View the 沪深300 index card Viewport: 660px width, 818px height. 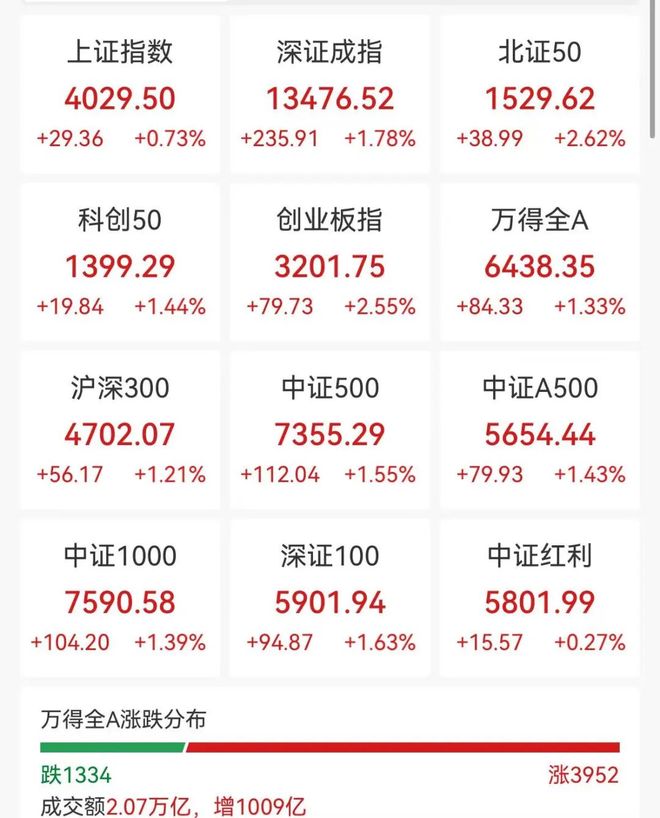click(x=120, y=431)
